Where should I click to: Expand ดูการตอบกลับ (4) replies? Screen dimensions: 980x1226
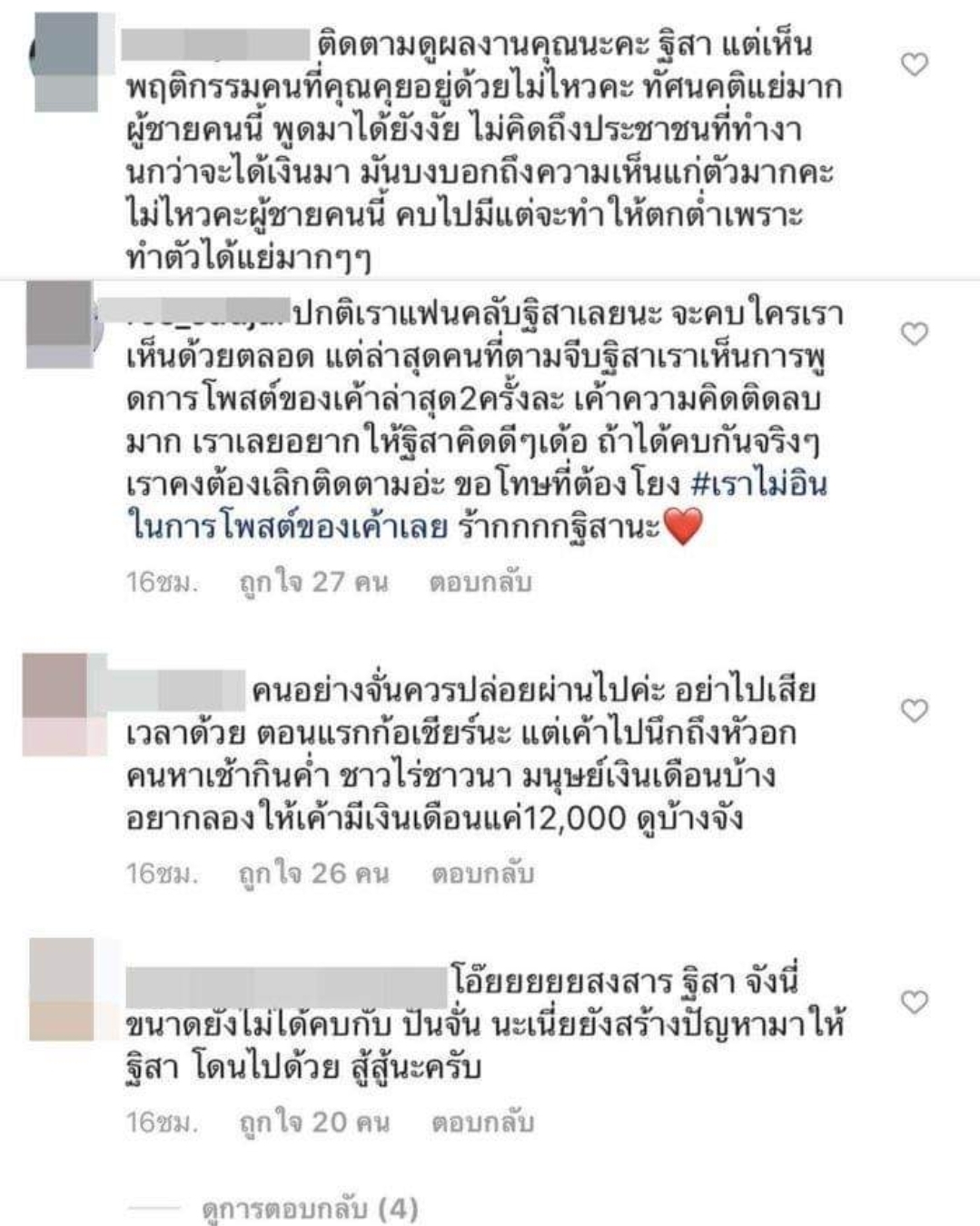309,1209
